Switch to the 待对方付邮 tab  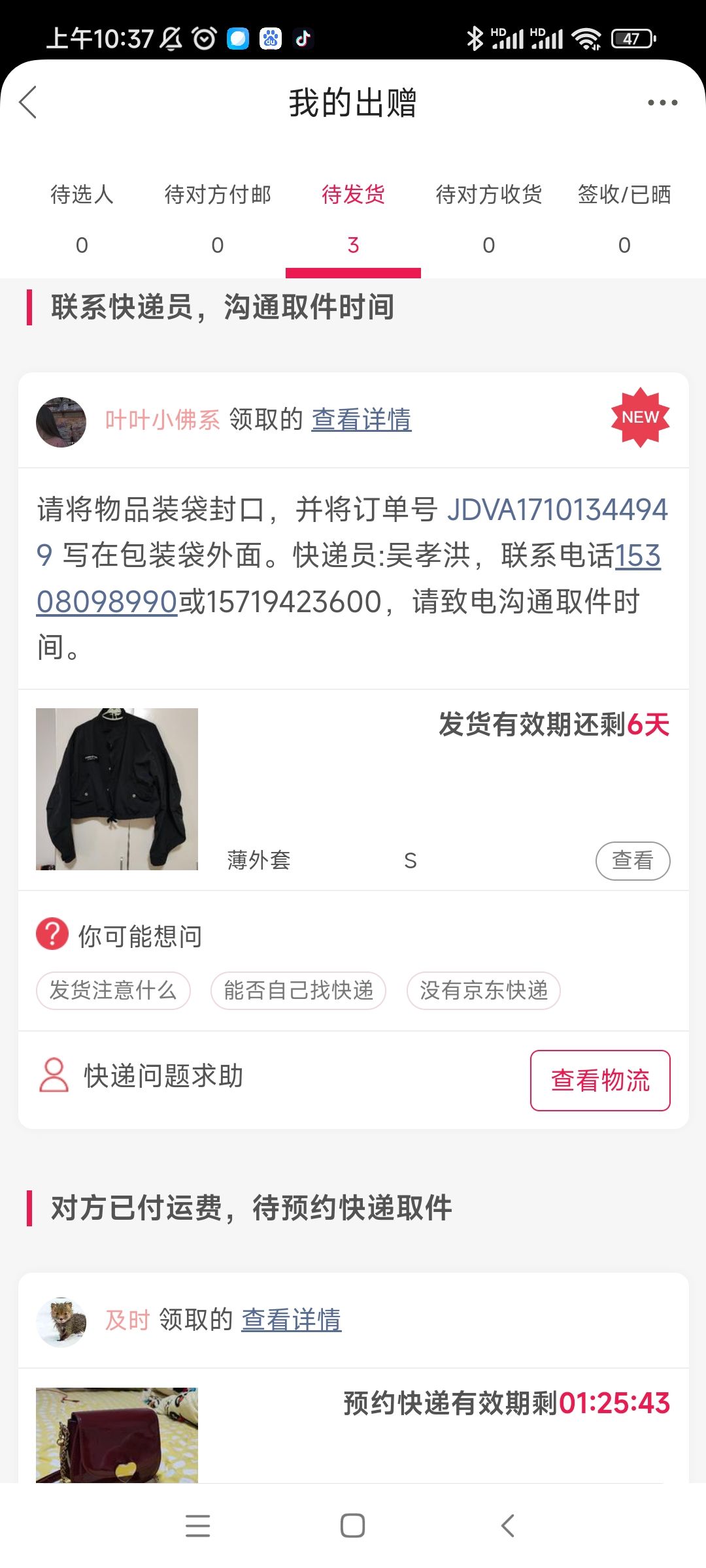pyautogui.click(x=218, y=219)
